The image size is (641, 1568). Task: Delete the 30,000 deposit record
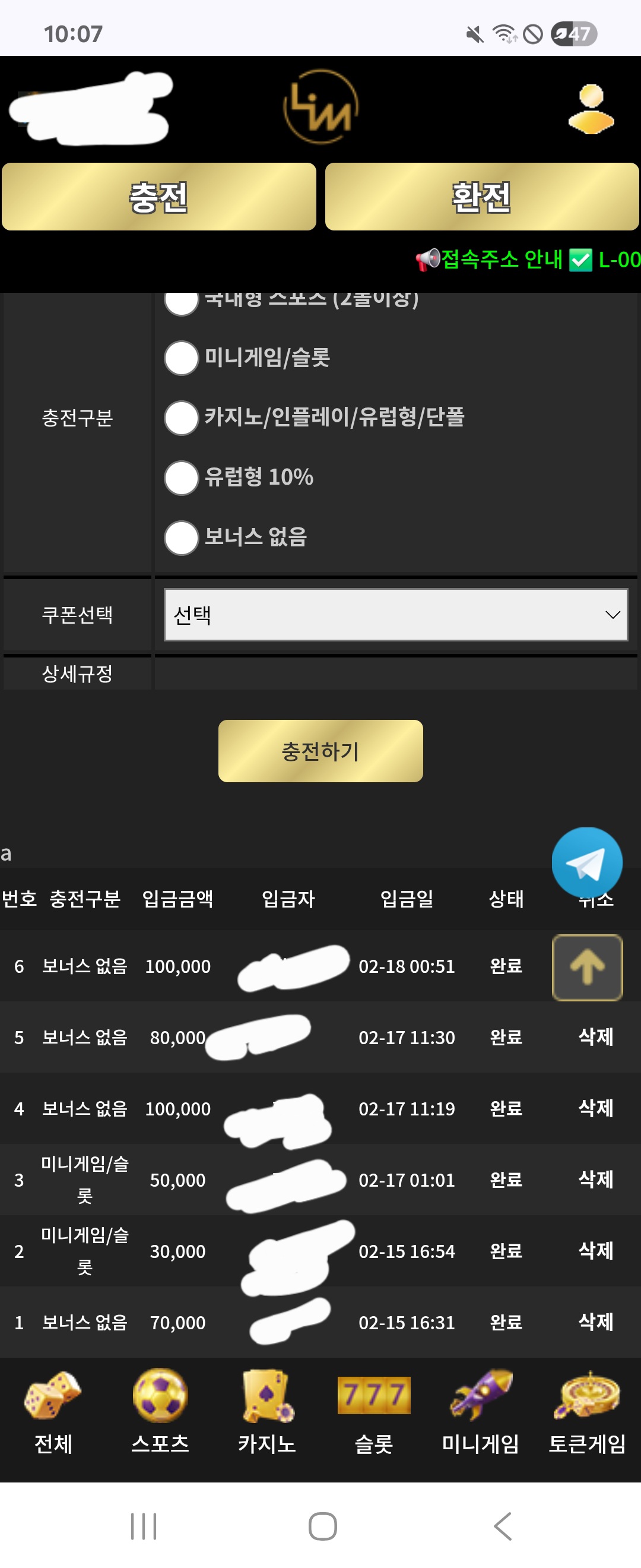pyautogui.click(x=595, y=1251)
